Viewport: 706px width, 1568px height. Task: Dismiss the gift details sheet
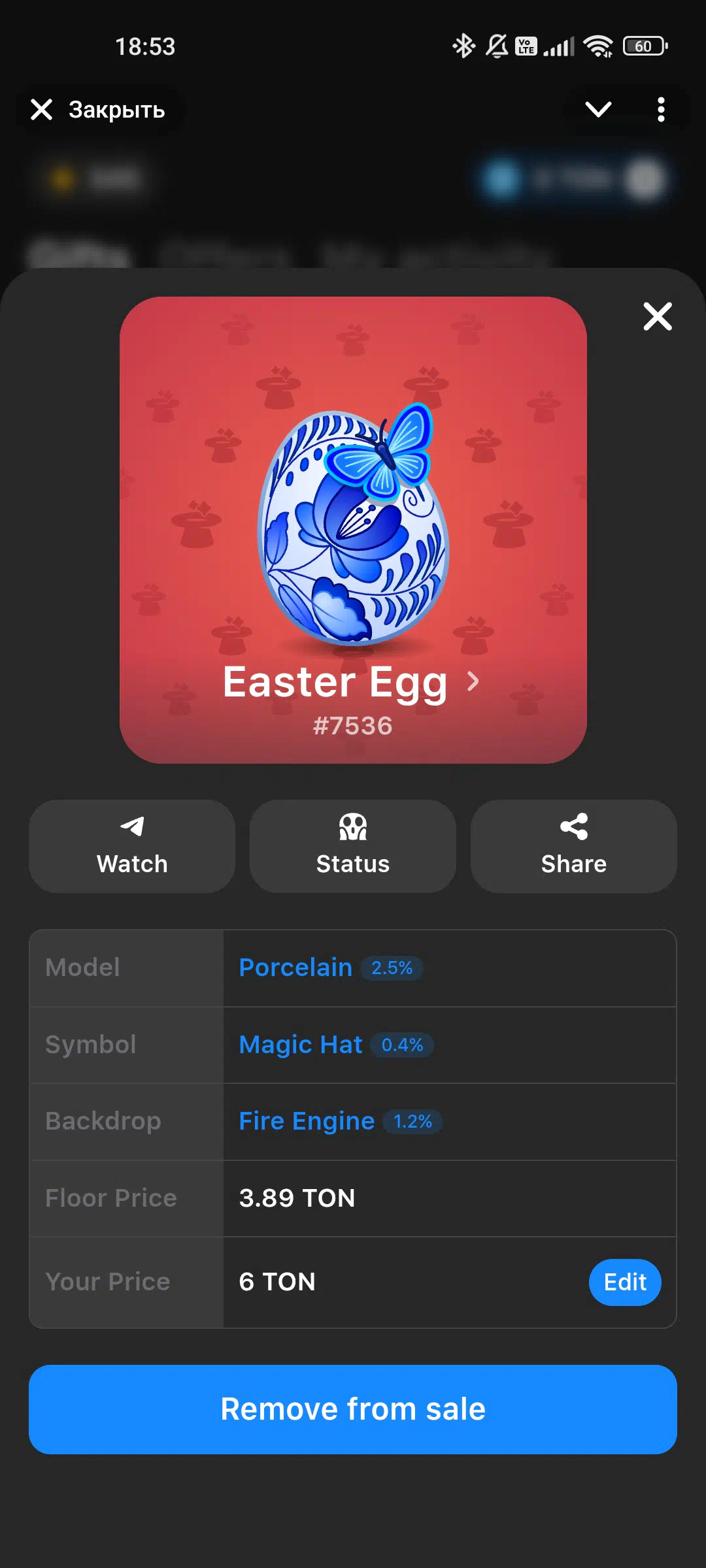tap(657, 317)
